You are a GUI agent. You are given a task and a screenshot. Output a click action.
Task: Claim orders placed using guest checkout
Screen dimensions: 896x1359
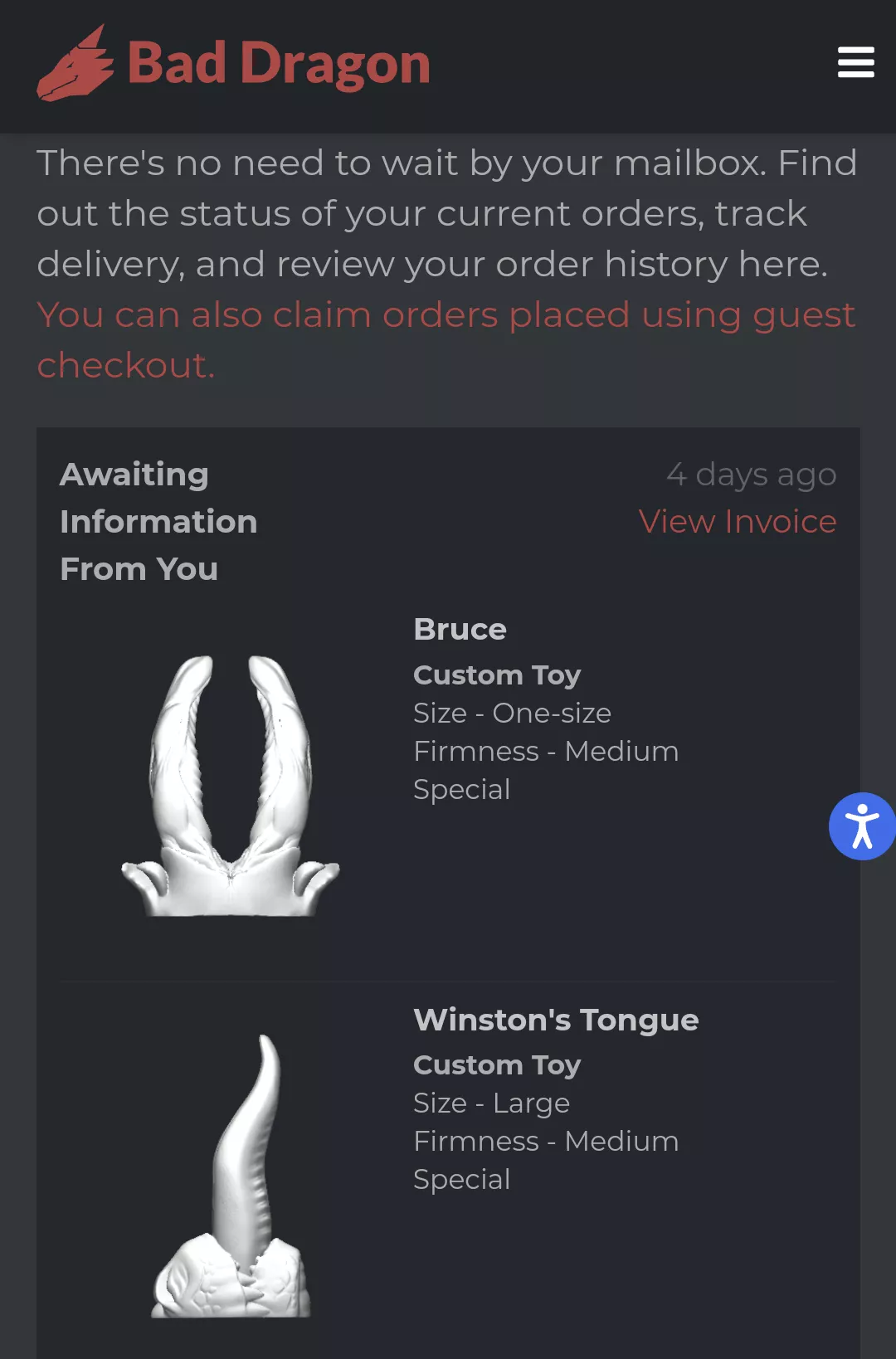[x=446, y=316]
